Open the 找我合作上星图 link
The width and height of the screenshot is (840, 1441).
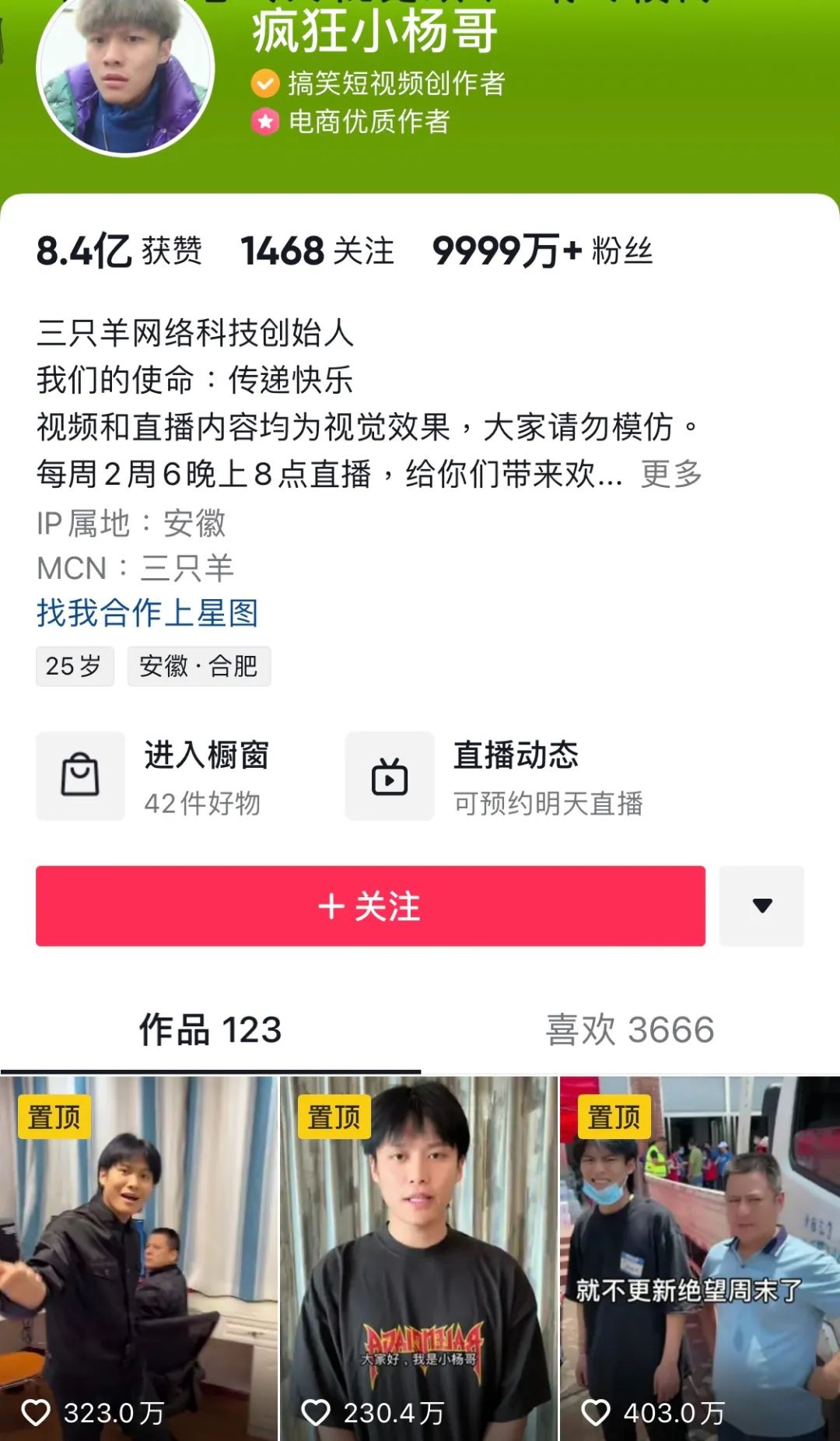click(x=148, y=613)
